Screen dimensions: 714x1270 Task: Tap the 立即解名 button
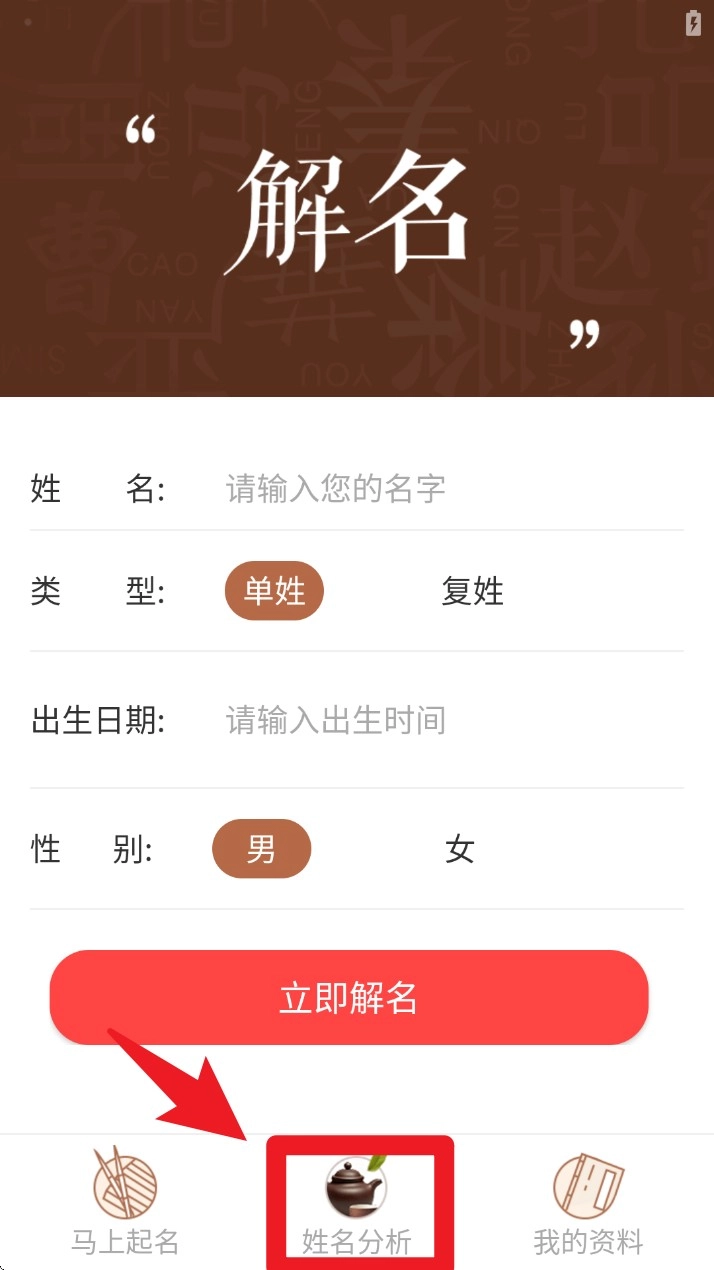[348, 997]
